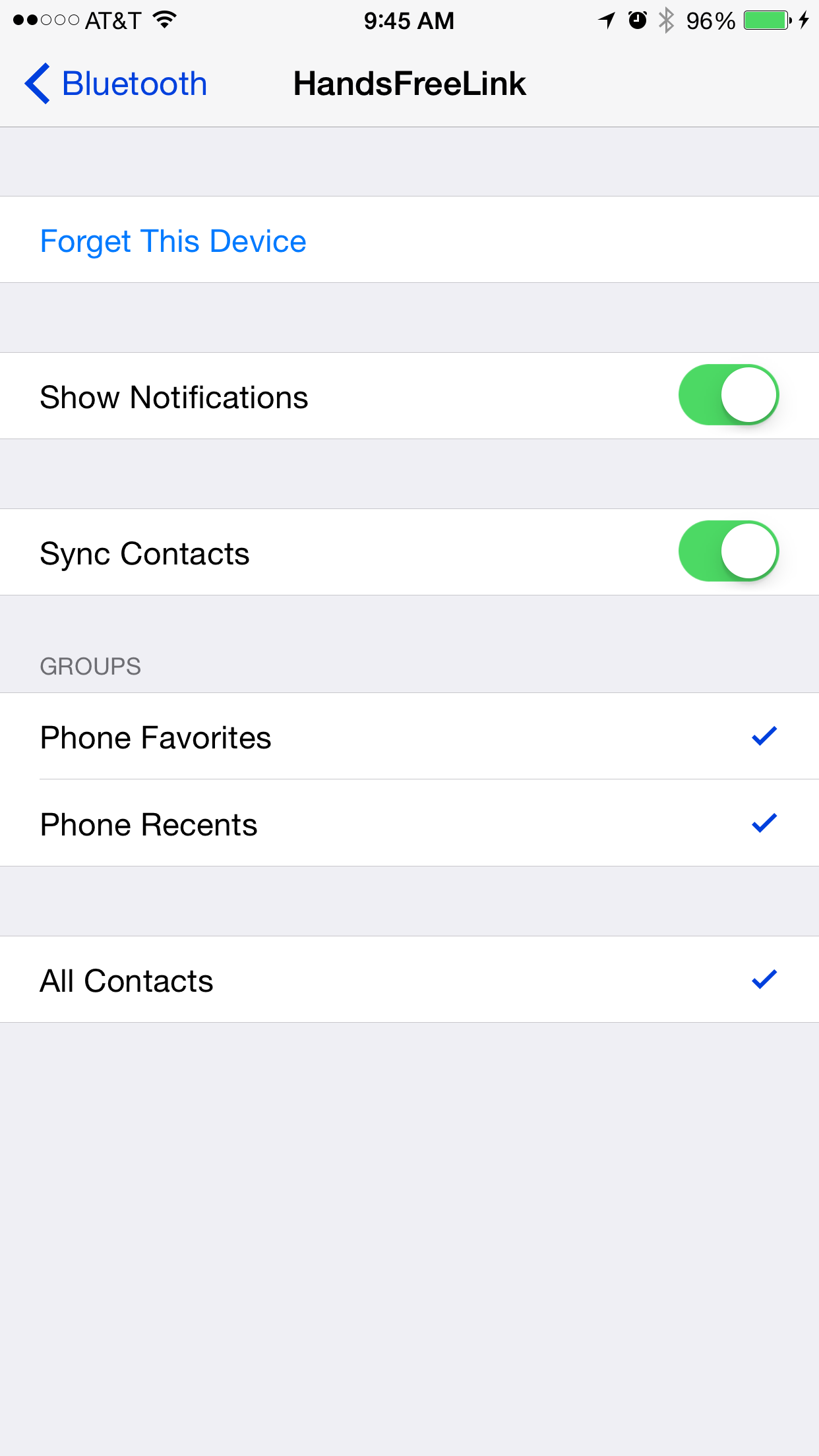Tap Forget This Device
Screen dimensions: 819x1456
[x=173, y=241]
